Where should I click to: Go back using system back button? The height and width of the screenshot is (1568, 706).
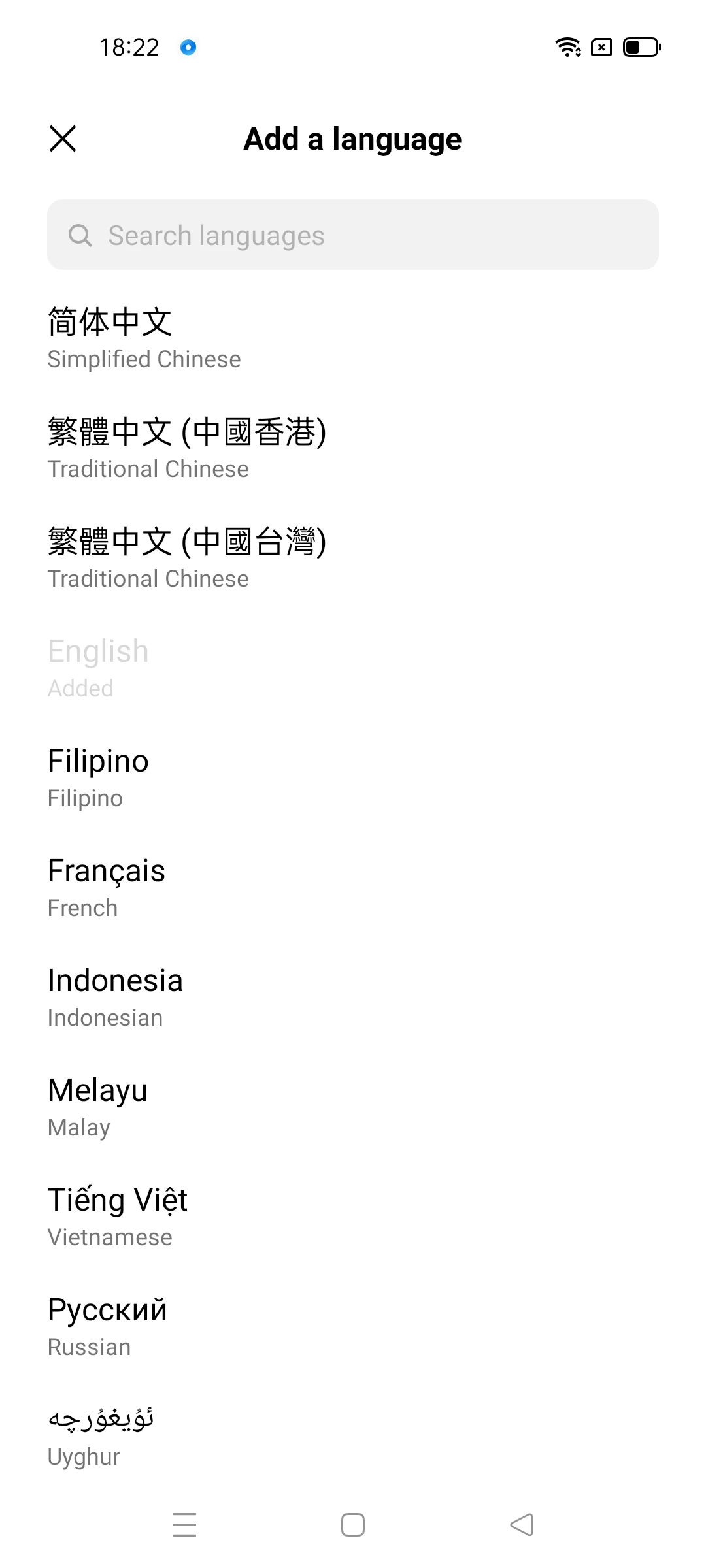click(x=522, y=1525)
